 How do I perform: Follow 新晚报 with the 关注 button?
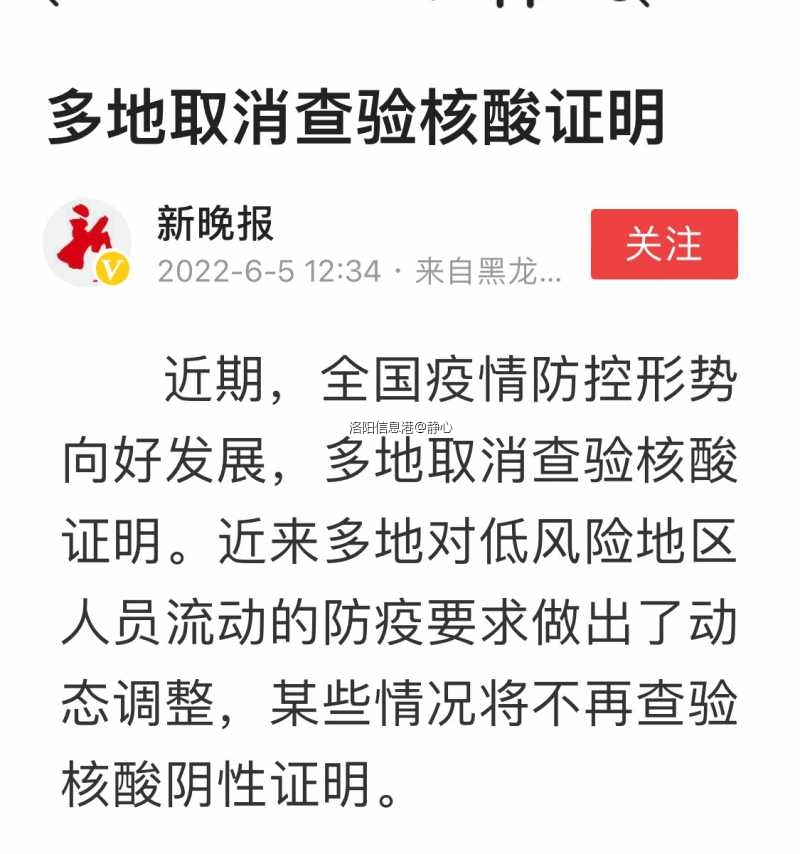tap(664, 244)
